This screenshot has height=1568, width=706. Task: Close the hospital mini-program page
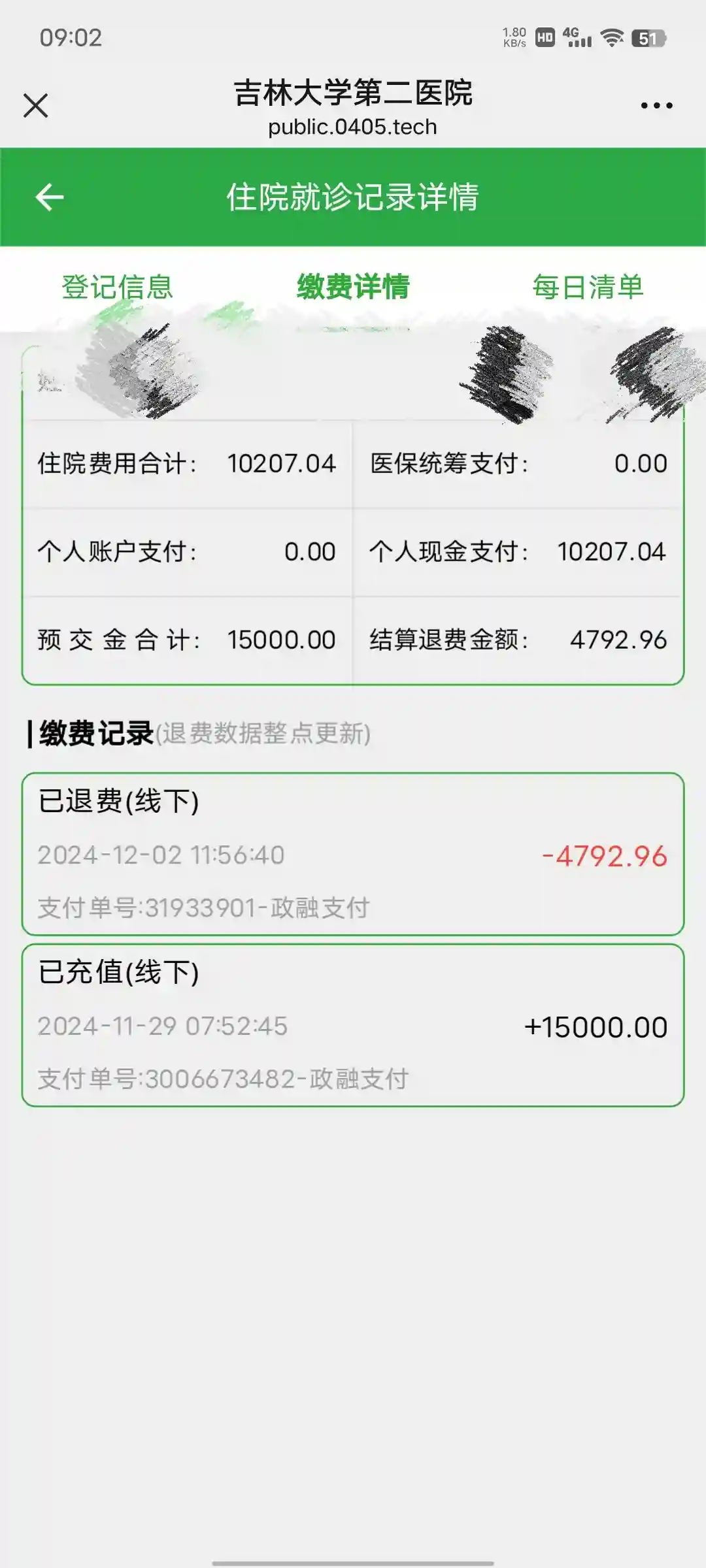pos(36,105)
